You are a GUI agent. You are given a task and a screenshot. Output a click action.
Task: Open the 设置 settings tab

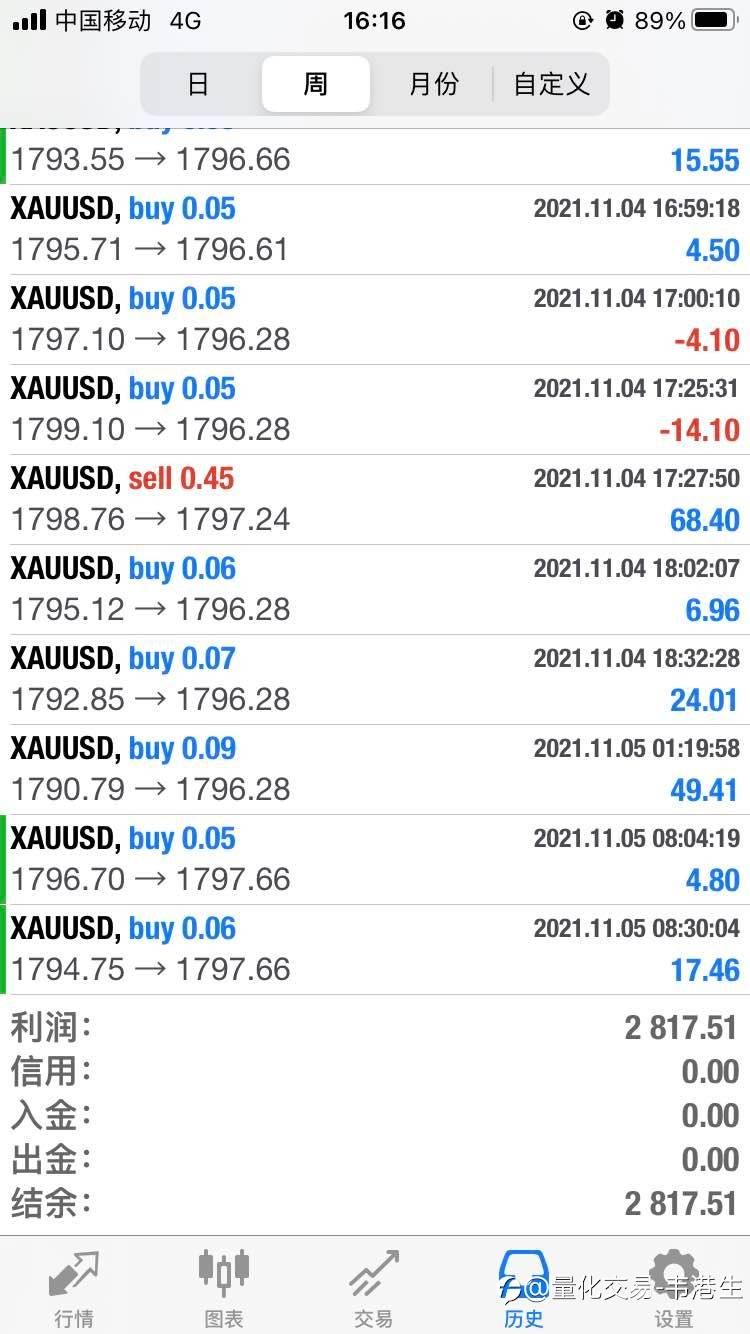674,1288
